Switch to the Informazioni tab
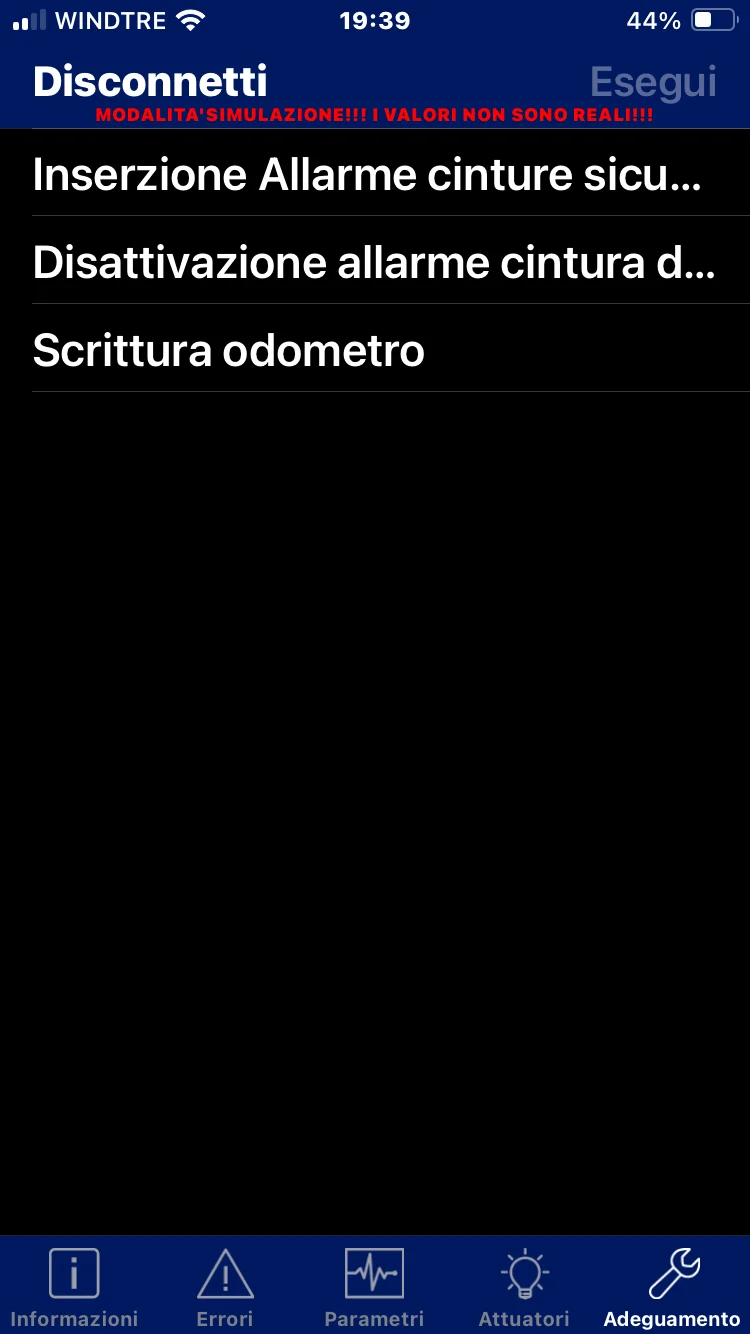750x1334 pixels. tap(74, 1288)
